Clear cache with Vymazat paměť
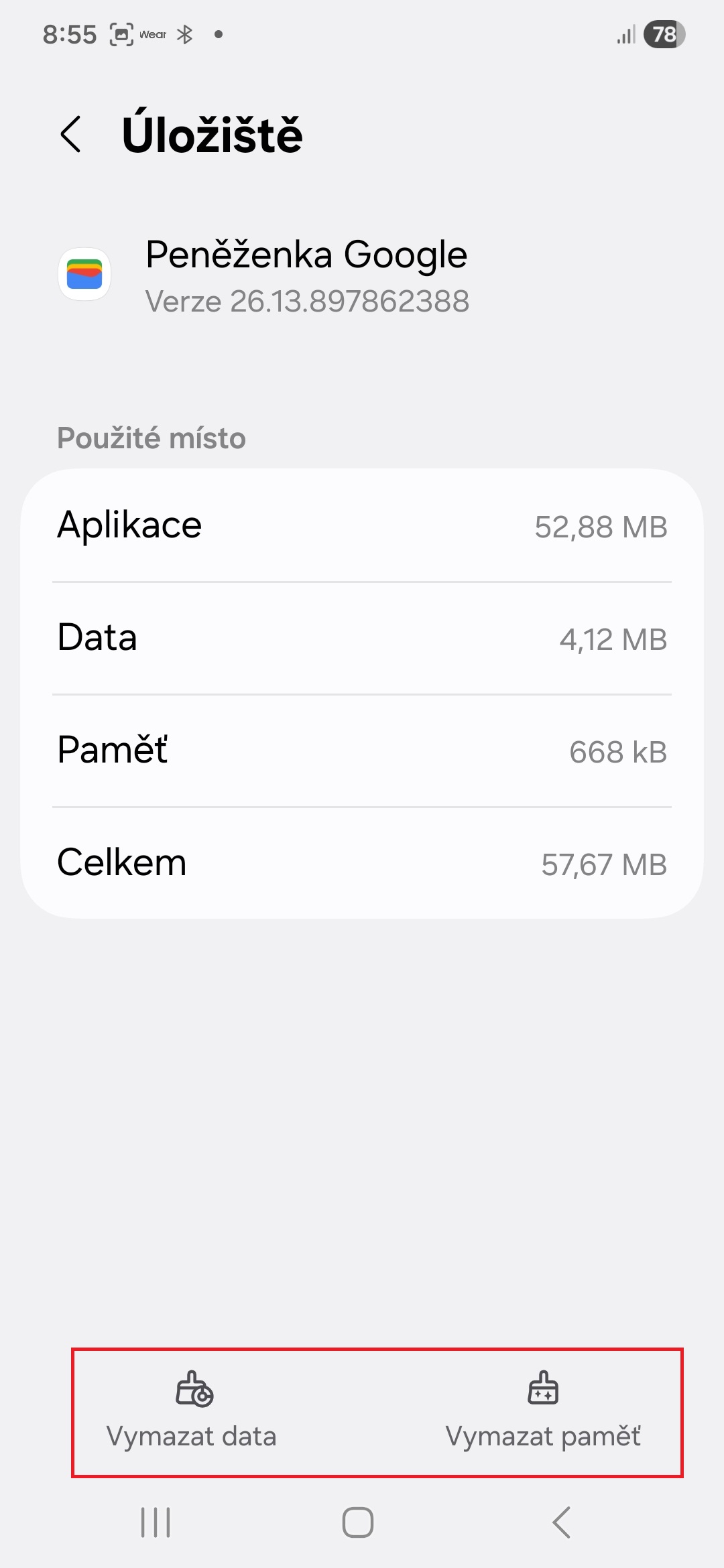 pos(543,1411)
